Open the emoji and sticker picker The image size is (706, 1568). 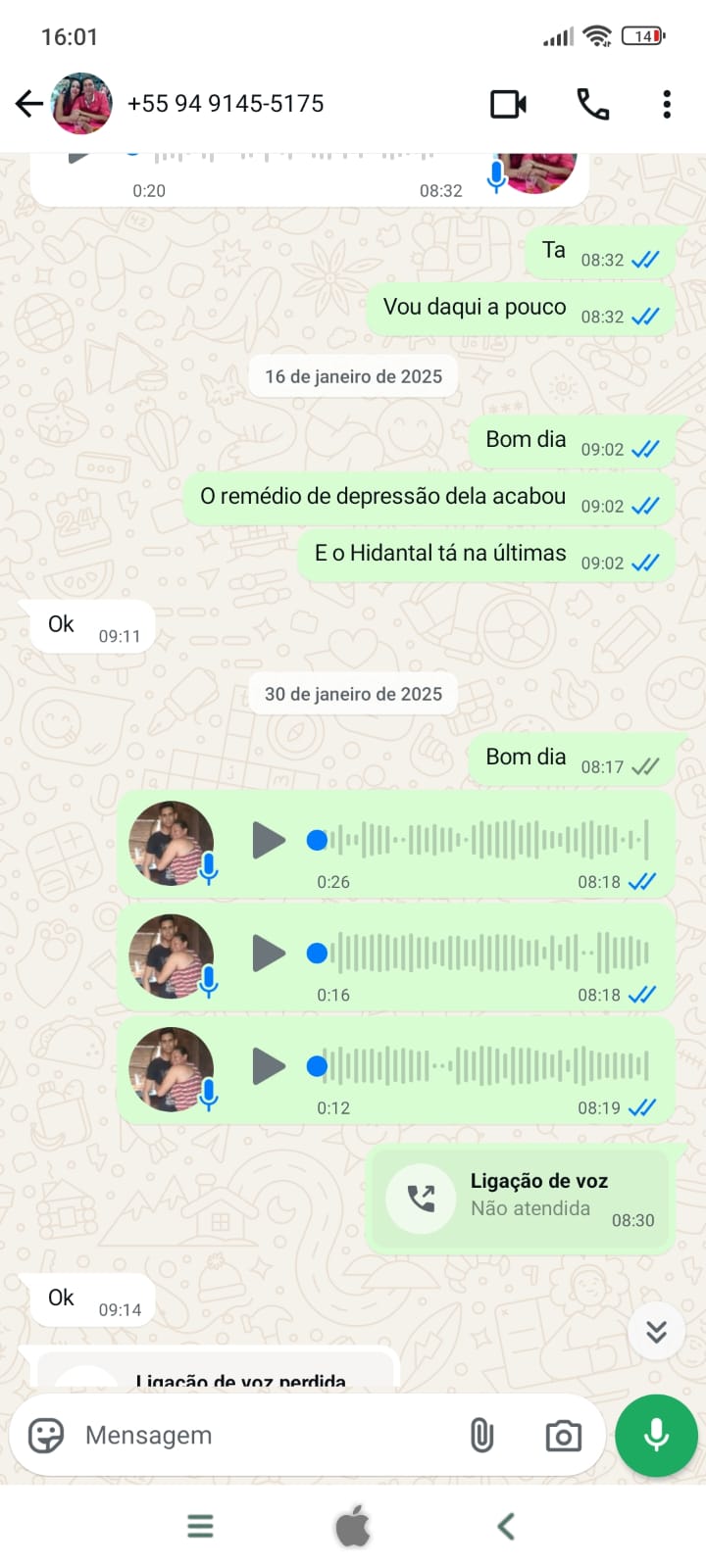click(x=46, y=1436)
